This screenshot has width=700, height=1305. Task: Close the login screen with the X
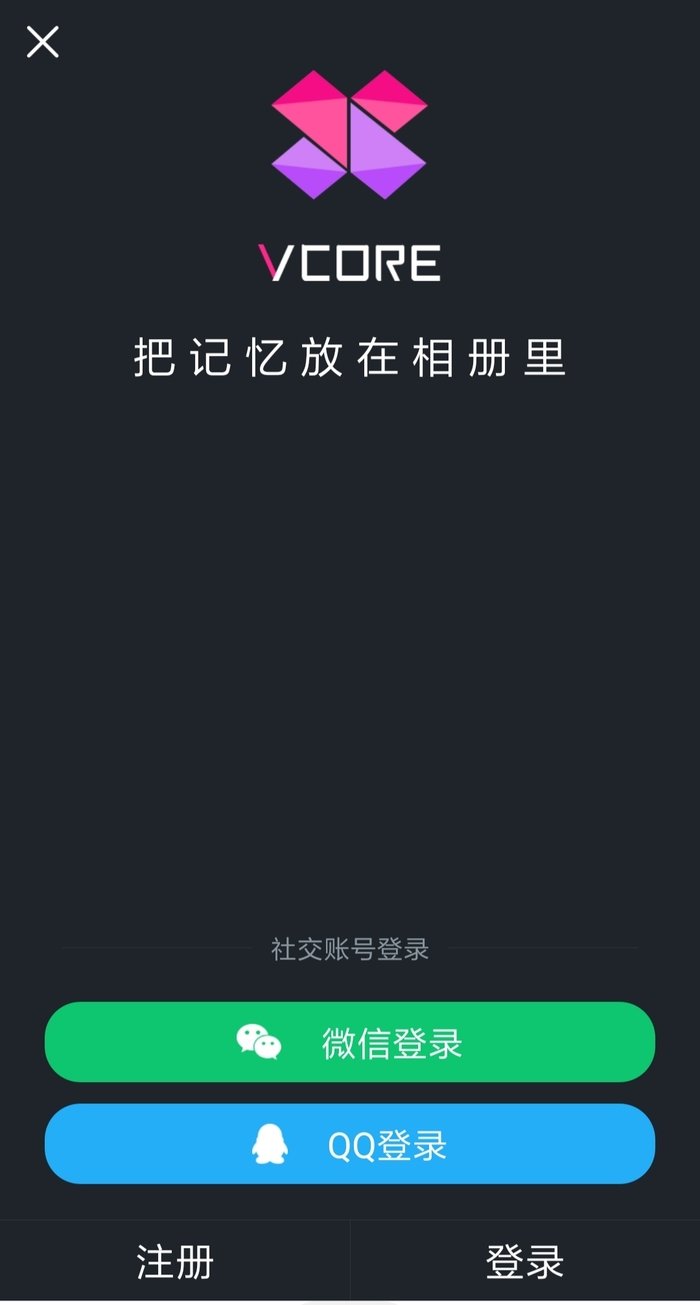click(x=42, y=42)
